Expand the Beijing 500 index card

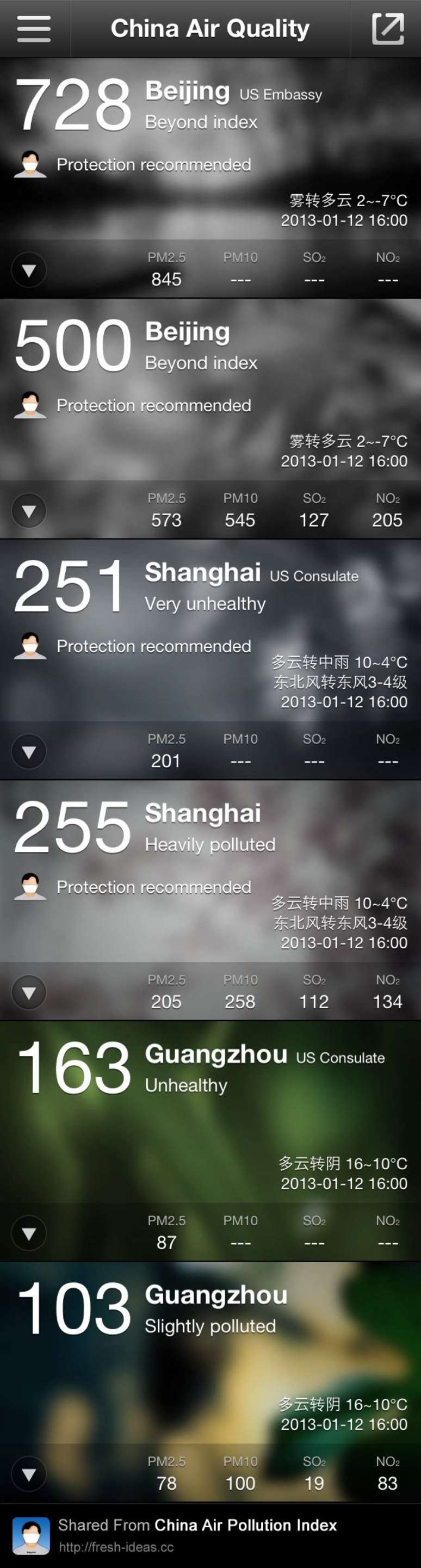click(x=29, y=510)
